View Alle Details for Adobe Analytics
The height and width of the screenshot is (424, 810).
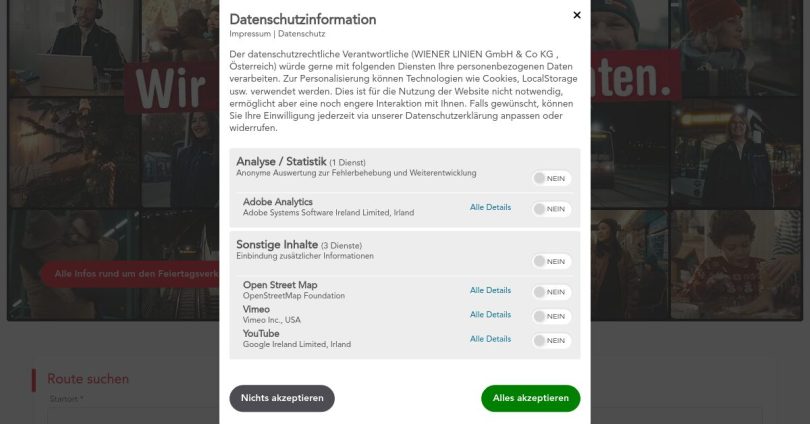point(490,207)
